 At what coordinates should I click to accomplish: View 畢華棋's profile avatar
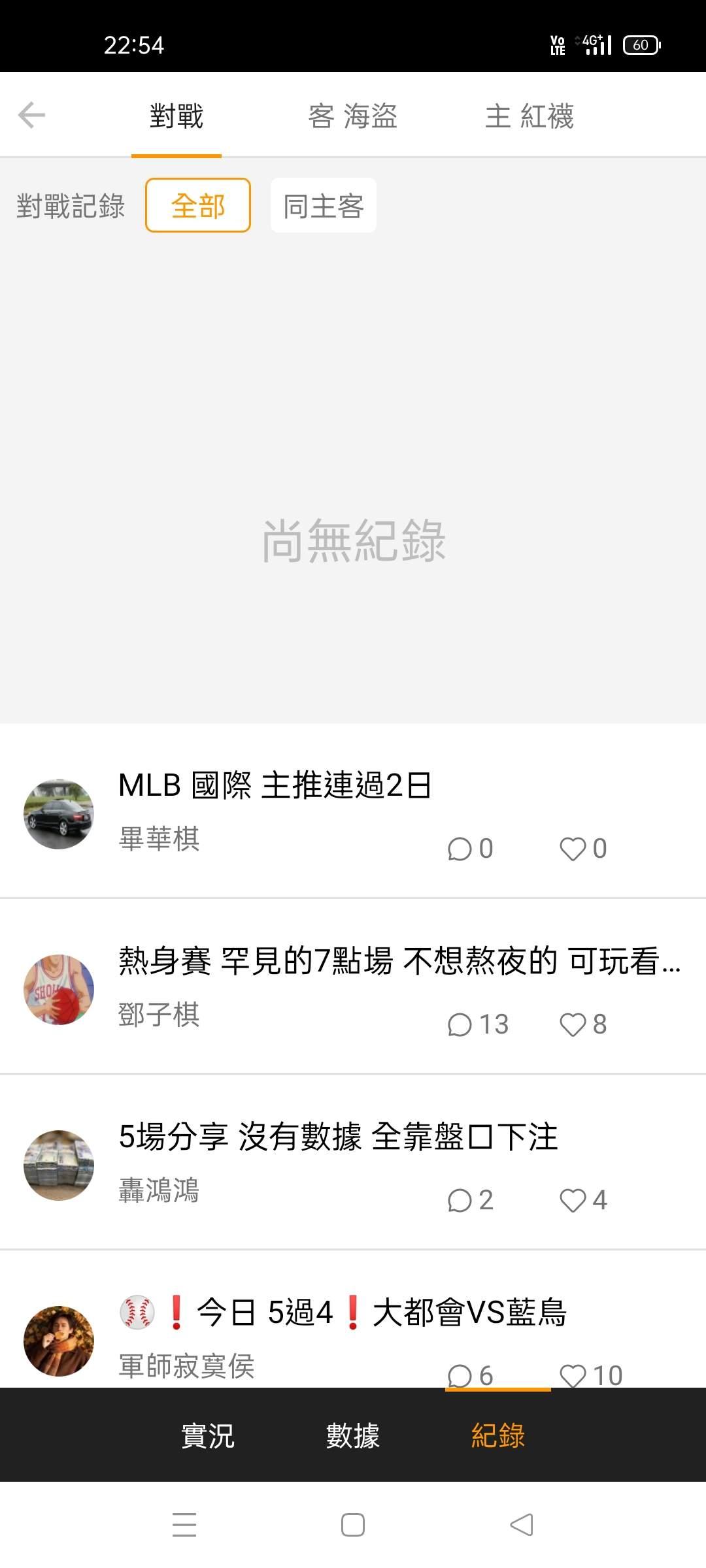tap(59, 814)
